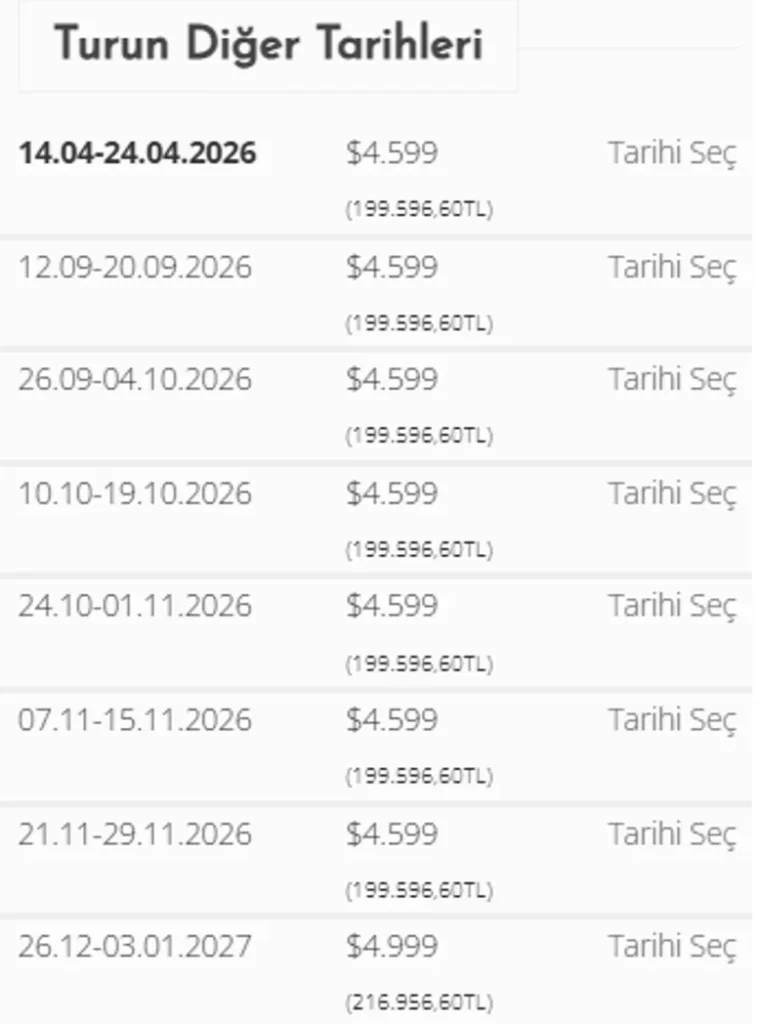Tap Tarihi Seç for 10.10-19.10.2026
This screenshot has height=1024, width=759.
(672, 494)
